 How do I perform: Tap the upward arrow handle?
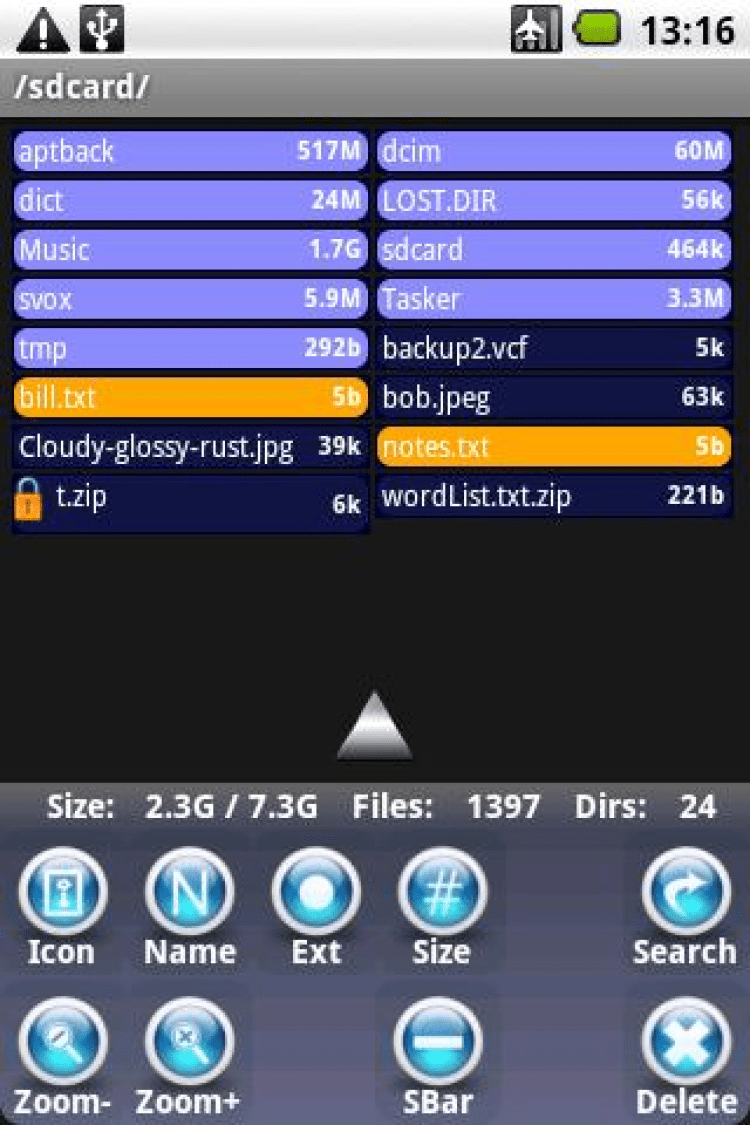click(375, 726)
